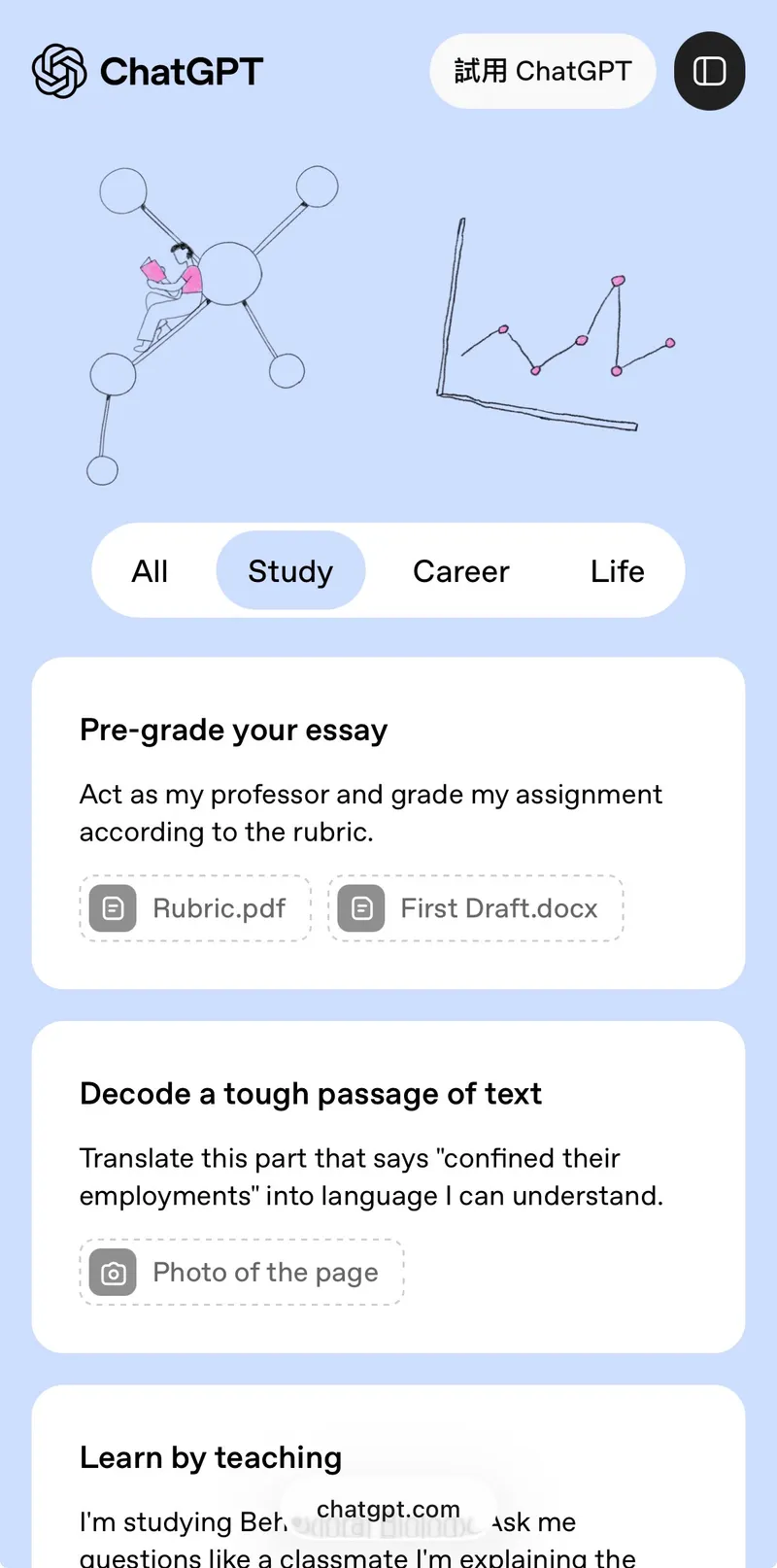
Task: Open the Learn by teaching card
Action: click(x=388, y=1457)
